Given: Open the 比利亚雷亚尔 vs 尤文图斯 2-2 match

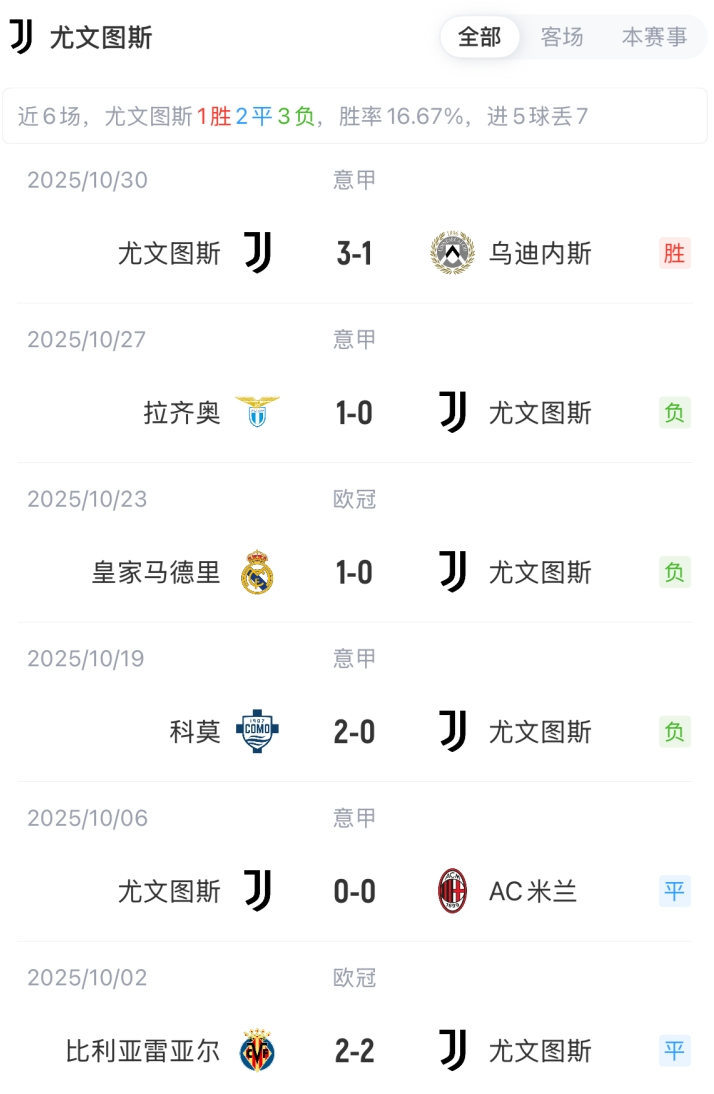Looking at the screenshot, I should (355, 1051).
